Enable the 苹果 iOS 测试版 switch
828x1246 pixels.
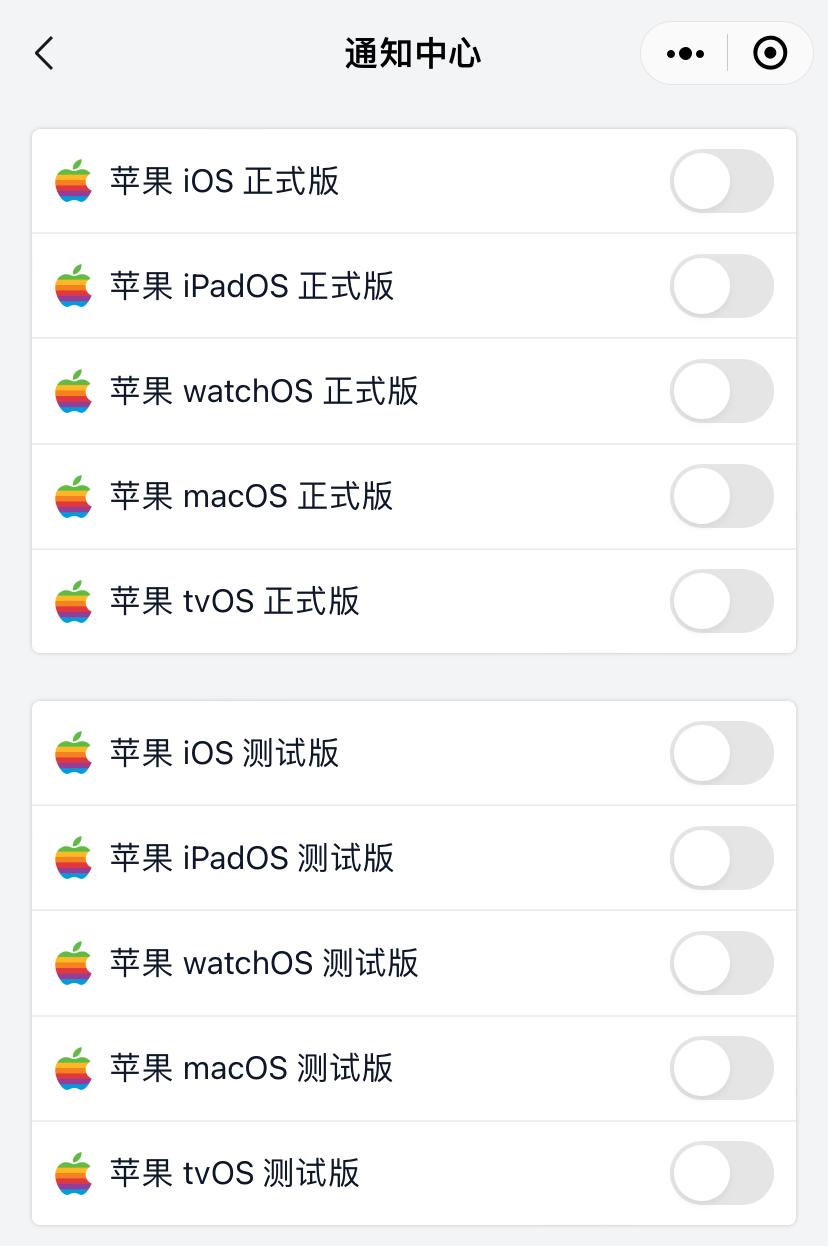pos(721,753)
